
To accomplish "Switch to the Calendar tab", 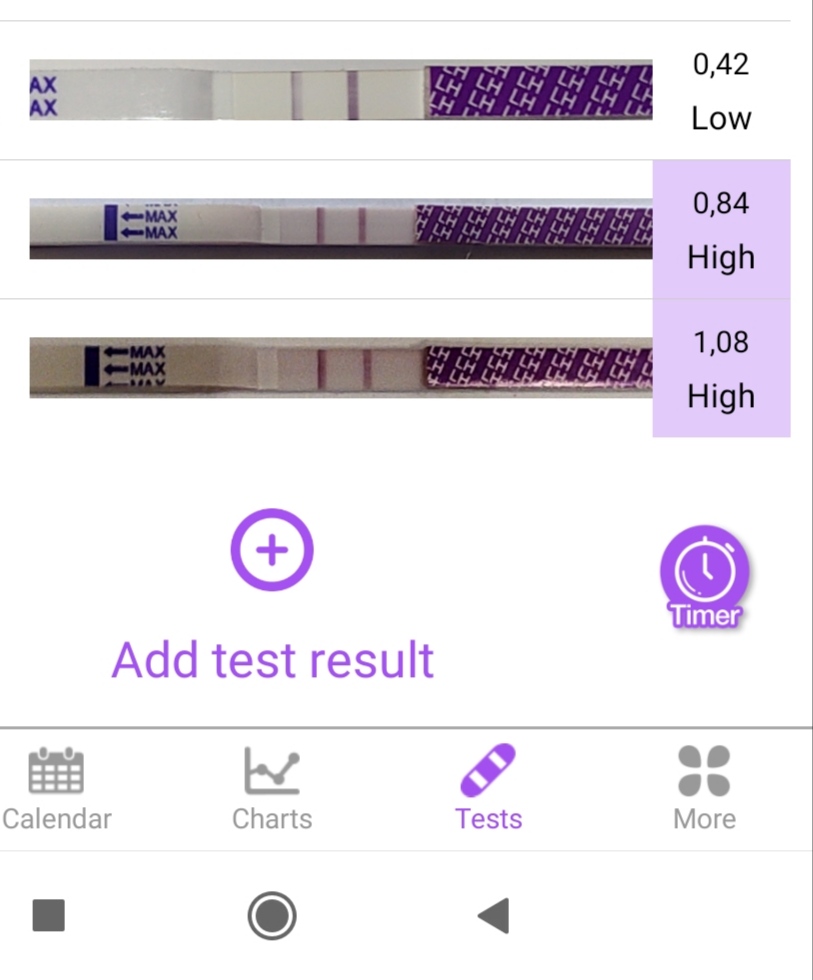I will click(x=56, y=789).
